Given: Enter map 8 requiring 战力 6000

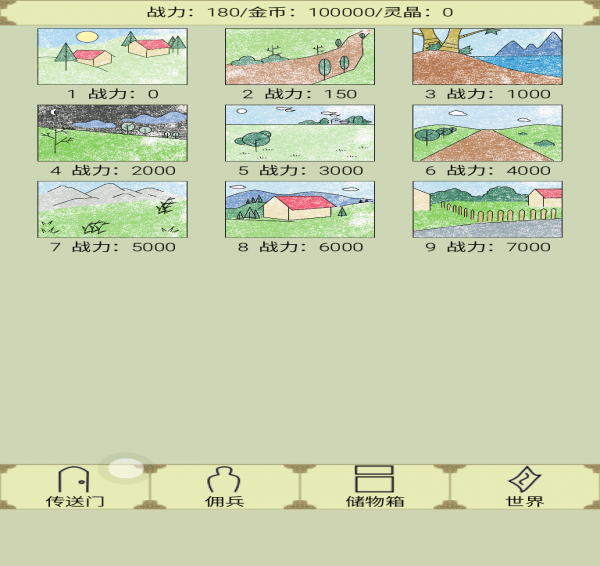Looking at the screenshot, I should pyautogui.click(x=300, y=209).
